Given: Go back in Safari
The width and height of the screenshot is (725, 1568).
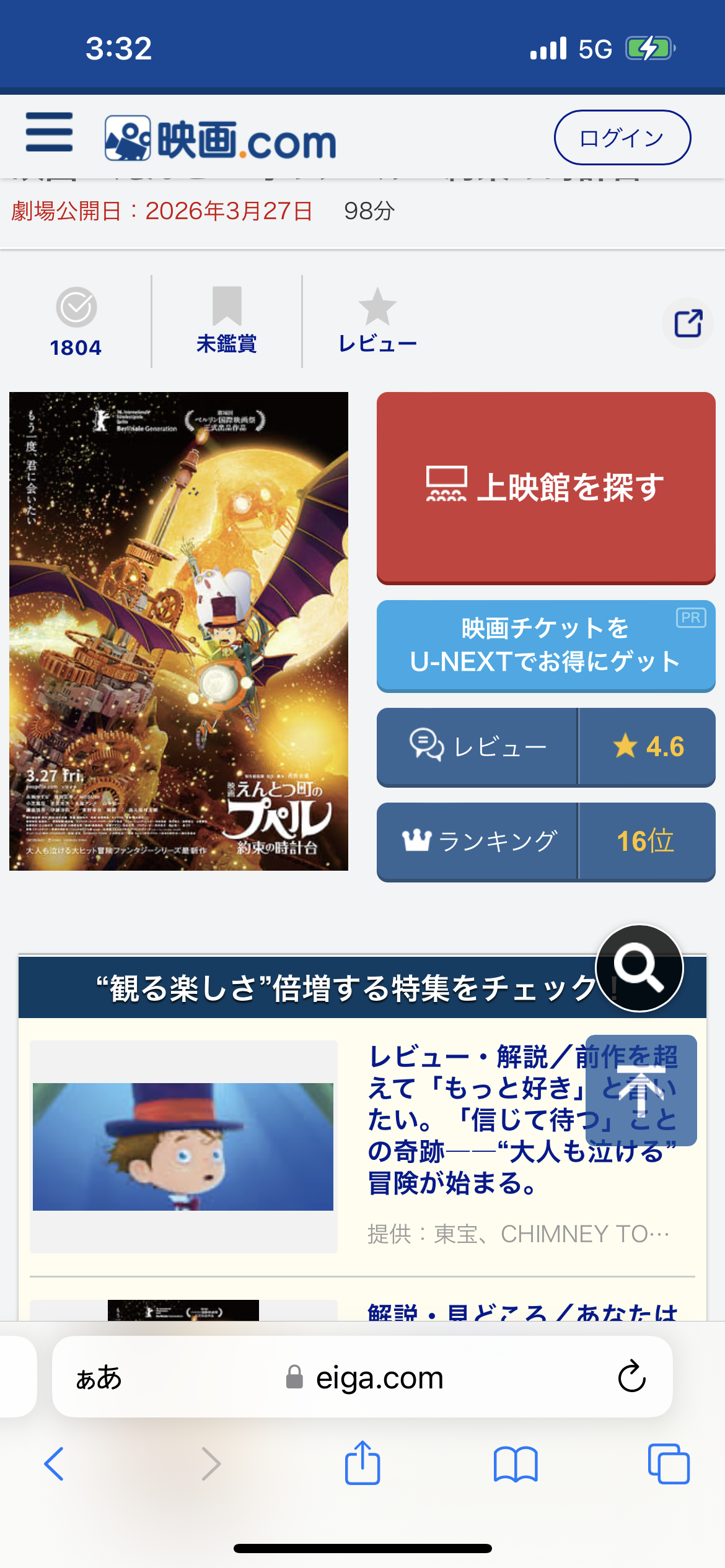Looking at the screenshot, I should coord(54,1463).
